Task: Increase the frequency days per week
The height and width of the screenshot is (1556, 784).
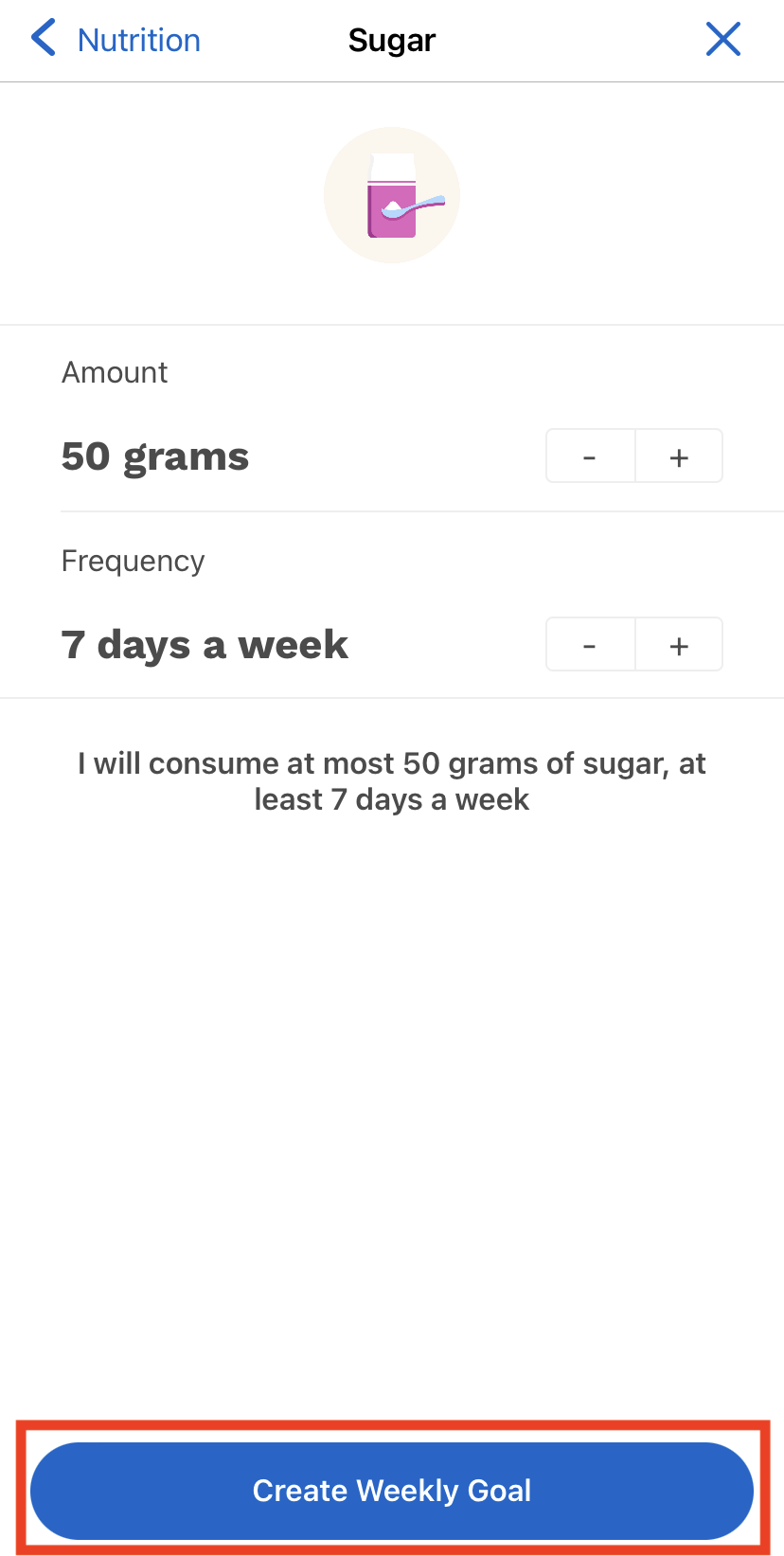Action: 679,645
